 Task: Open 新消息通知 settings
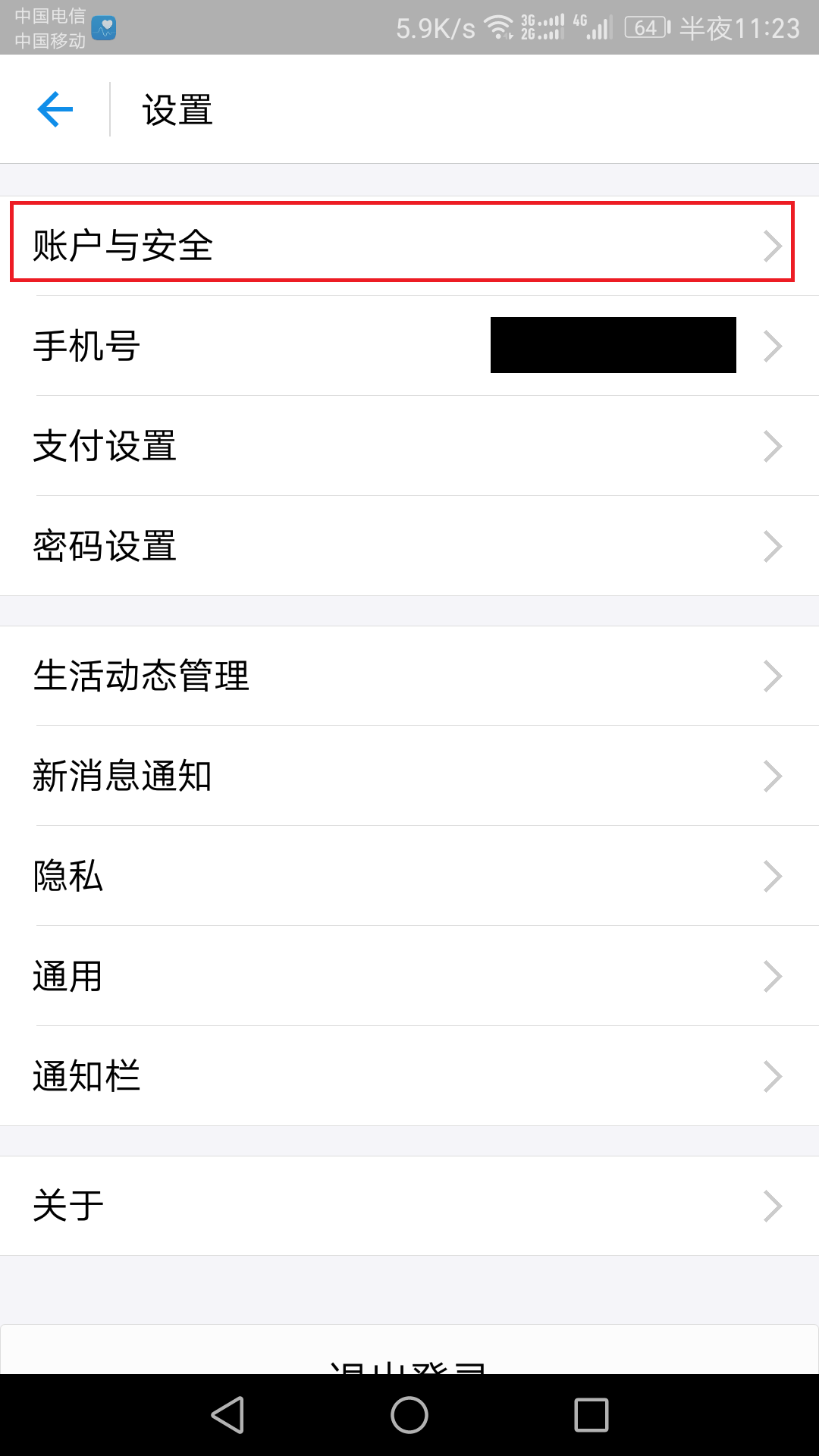pyautogui.click(x=409, y=776)
